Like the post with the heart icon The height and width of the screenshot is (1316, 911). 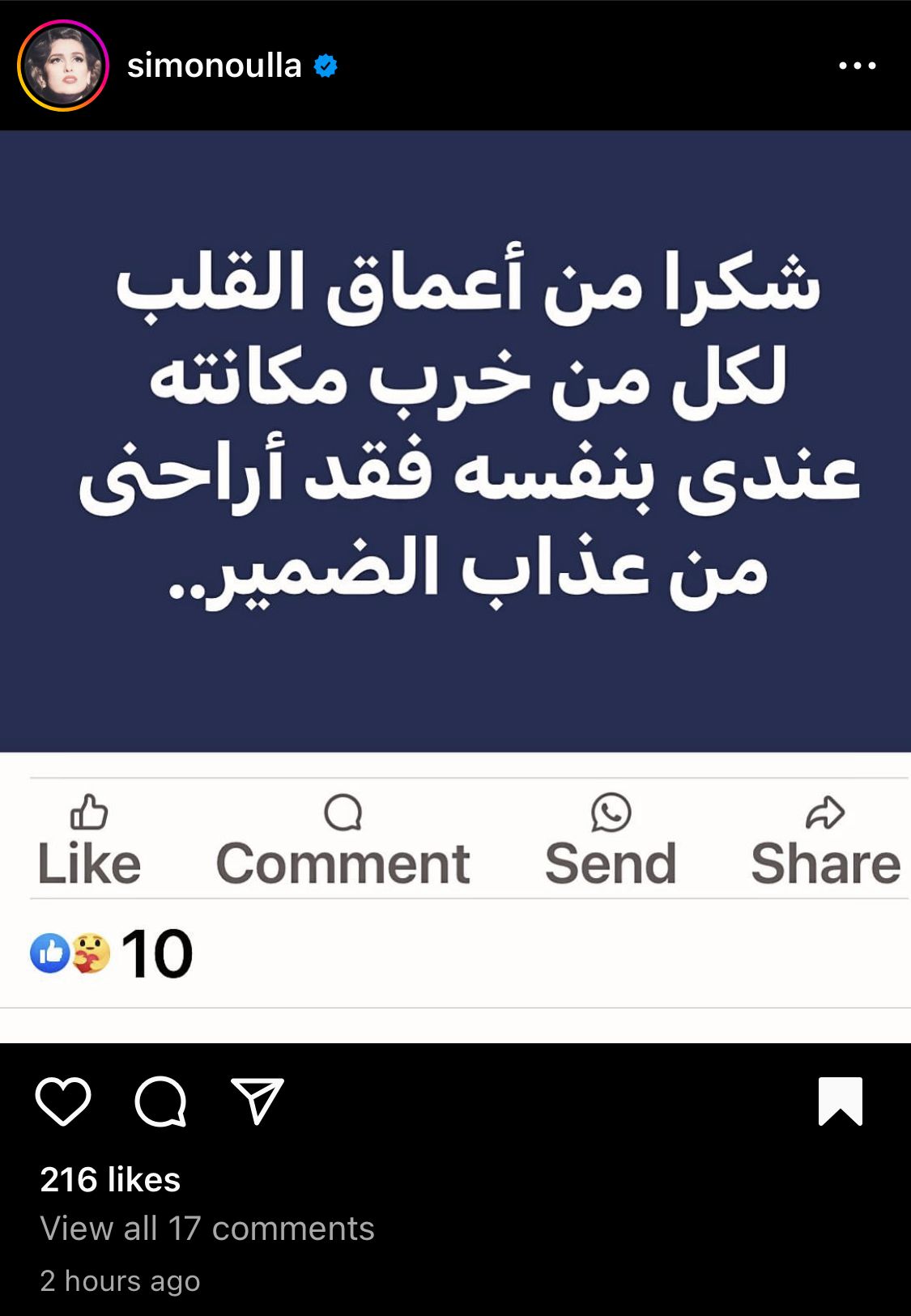(x=63, y=1102)
